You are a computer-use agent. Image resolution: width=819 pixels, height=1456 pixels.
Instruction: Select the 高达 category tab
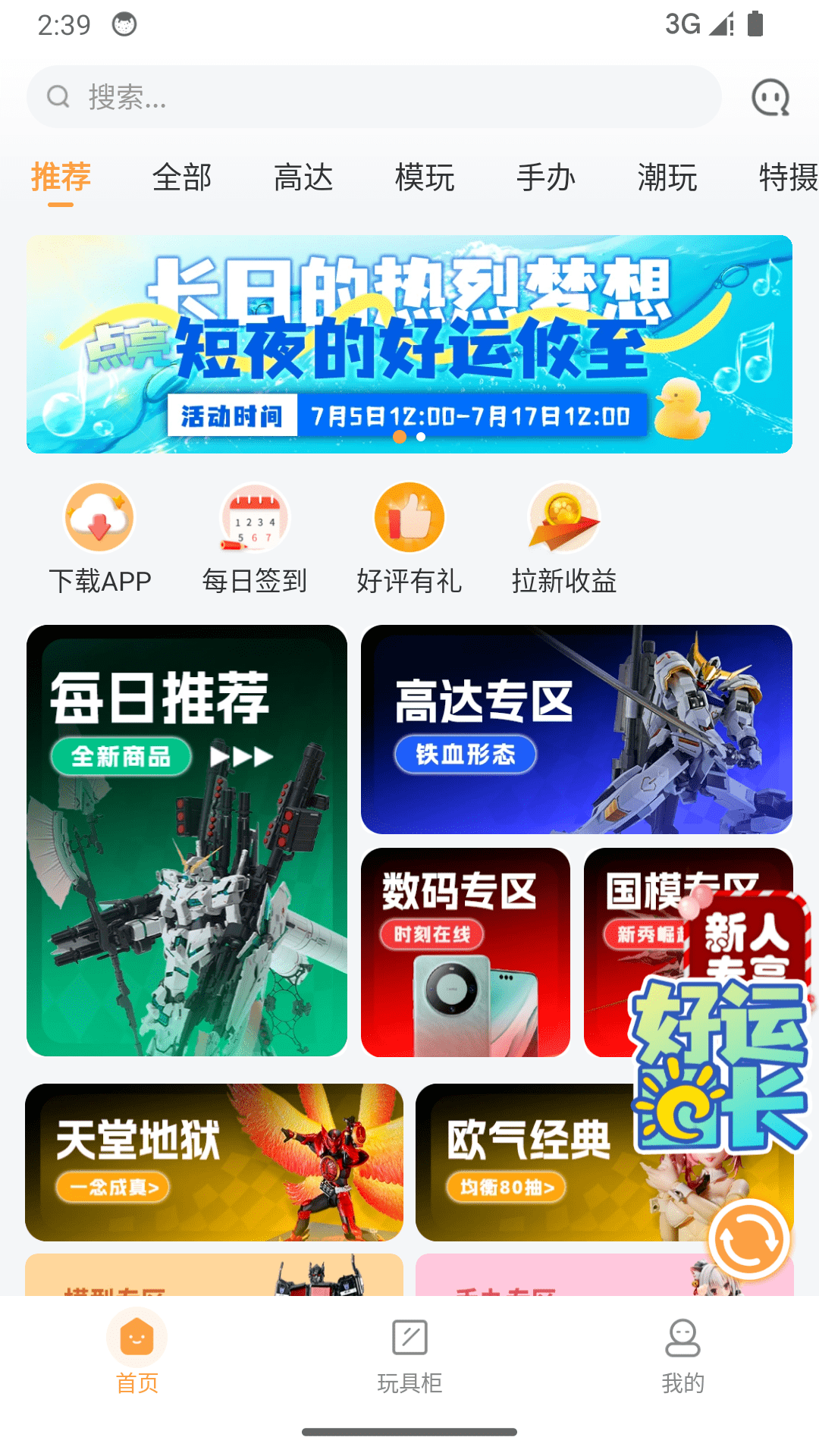tap(303, 177)
